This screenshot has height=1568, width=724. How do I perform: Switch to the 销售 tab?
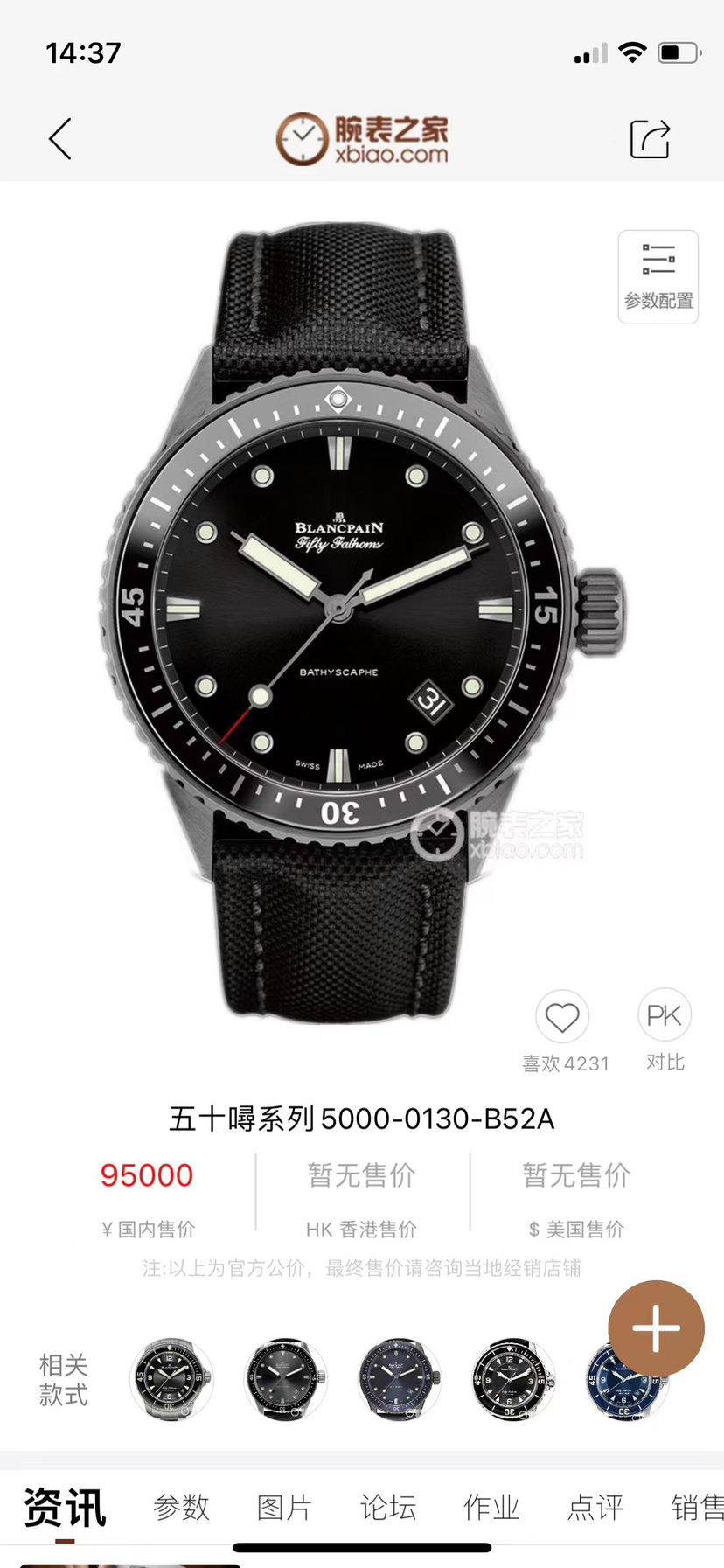click(696, 1508)
